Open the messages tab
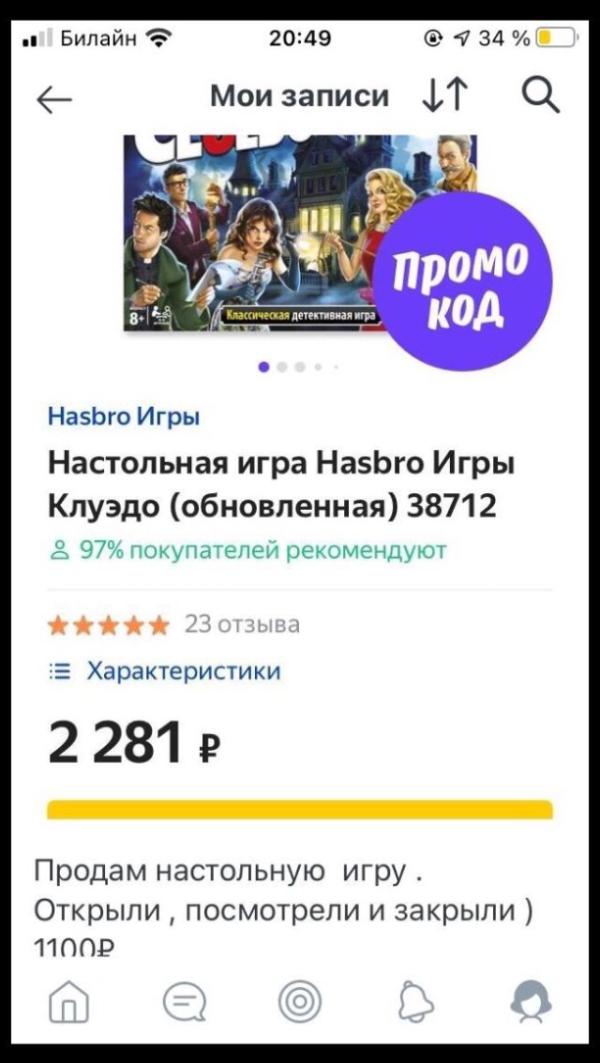Image resolution: width=600 pixels, height=1063 pixels. [x=185, y=1001]
